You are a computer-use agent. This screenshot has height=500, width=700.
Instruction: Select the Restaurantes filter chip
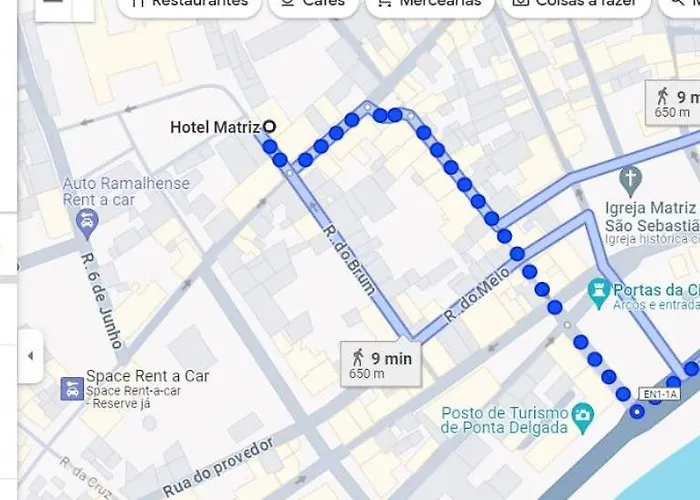pos(190,4)
